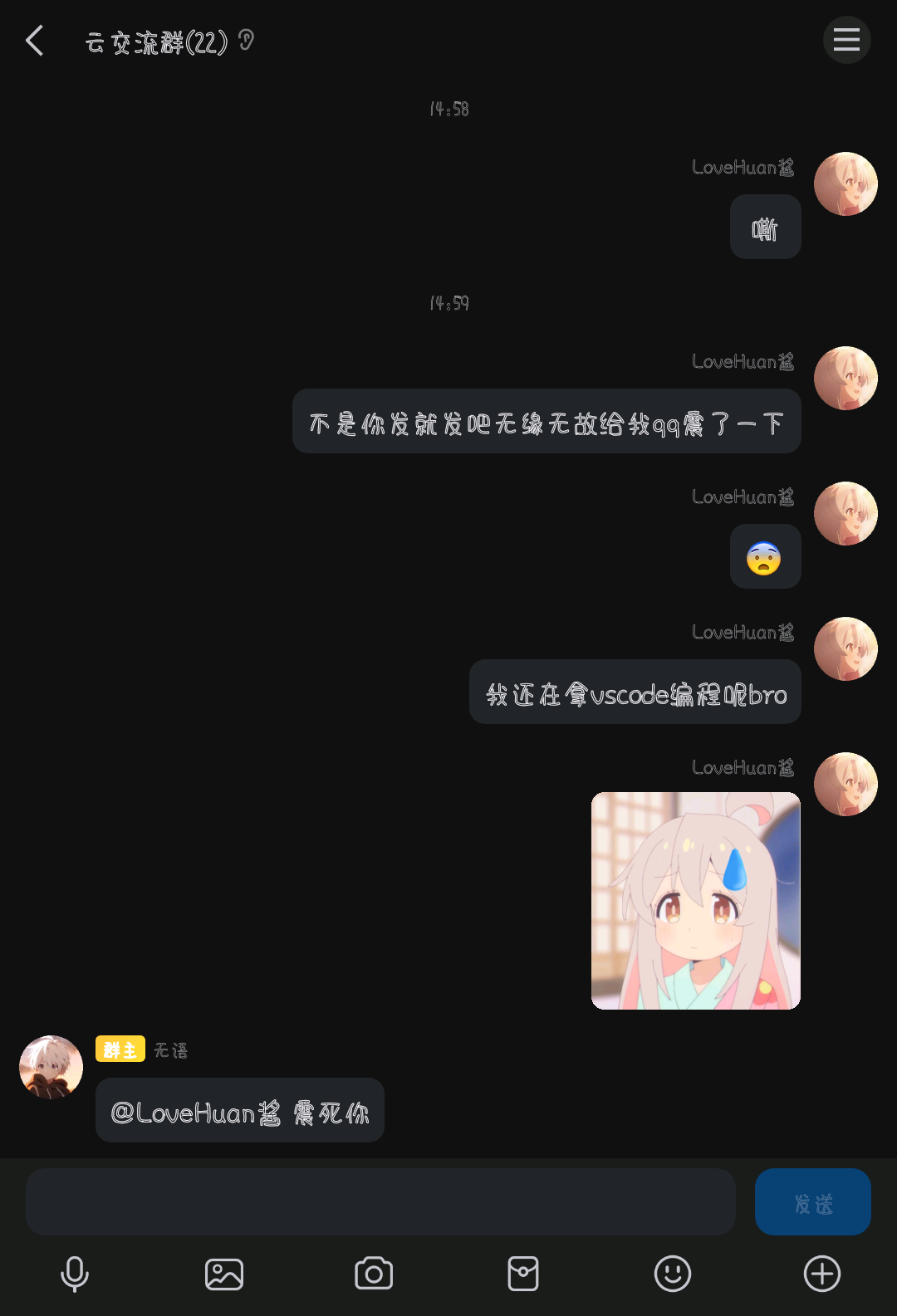Select the 😨 scared emoji message

pyautogui.click(x=765, y=556)
